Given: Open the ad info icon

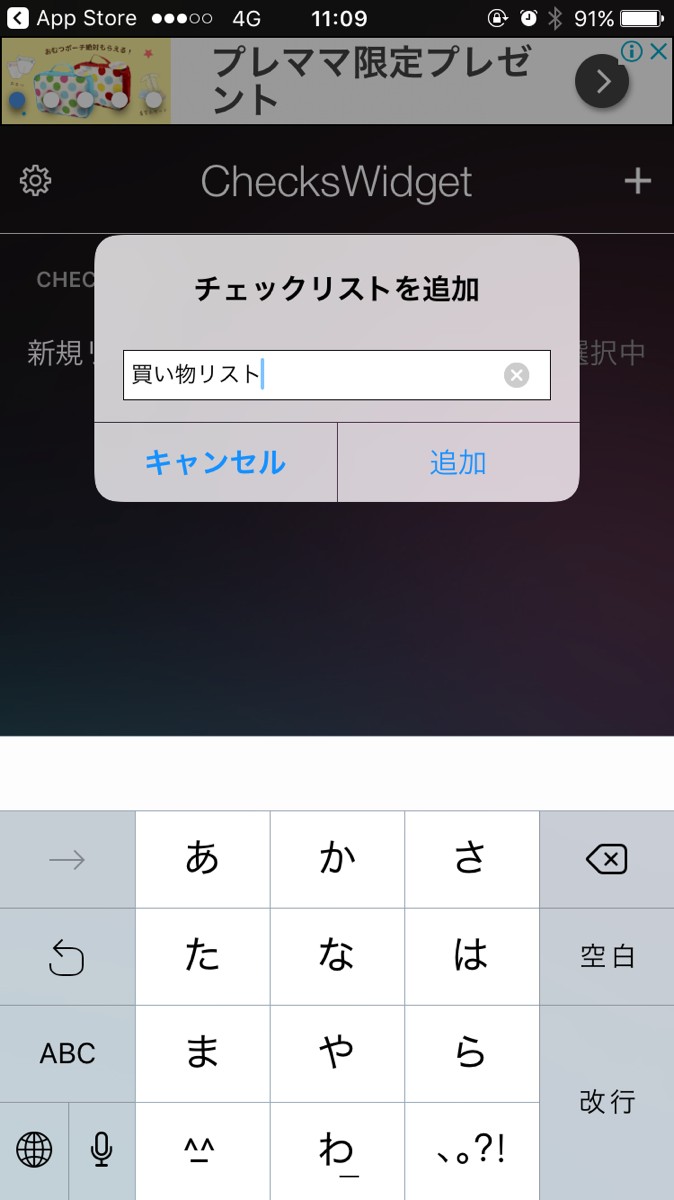Looking at the screenshot, I should pos(631,51).
